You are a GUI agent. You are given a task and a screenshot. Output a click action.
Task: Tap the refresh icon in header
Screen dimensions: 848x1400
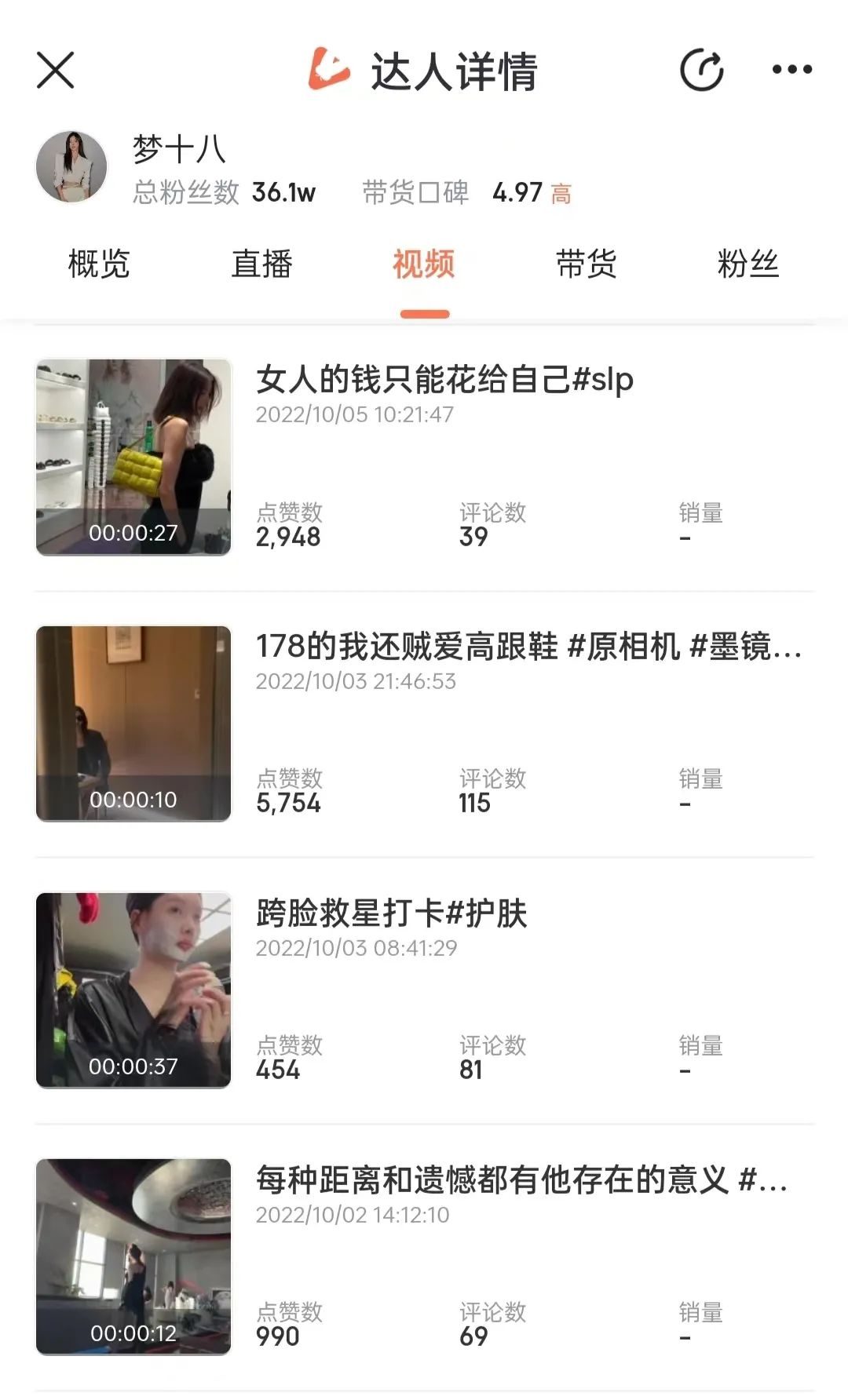tap(701, 71)
